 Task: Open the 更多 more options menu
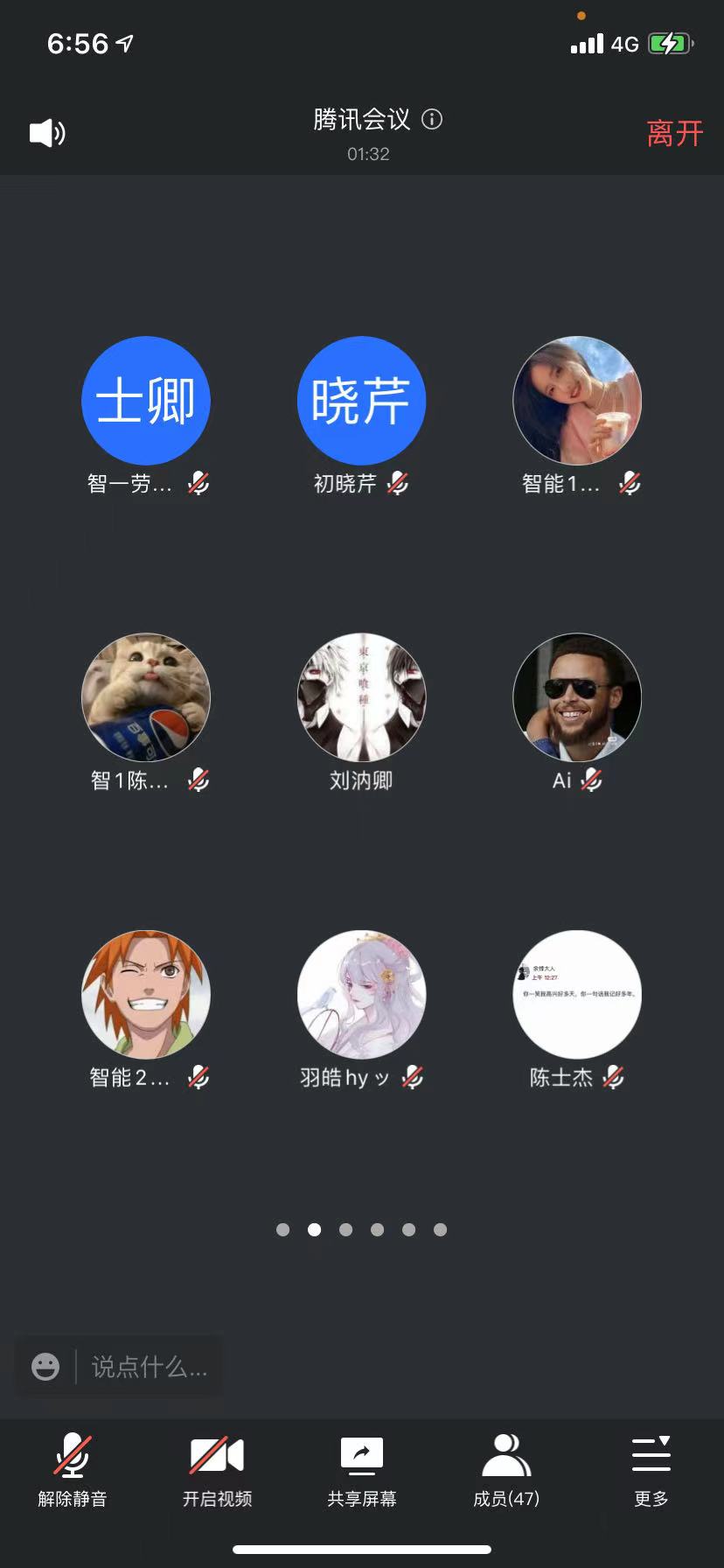point(651,1470)
